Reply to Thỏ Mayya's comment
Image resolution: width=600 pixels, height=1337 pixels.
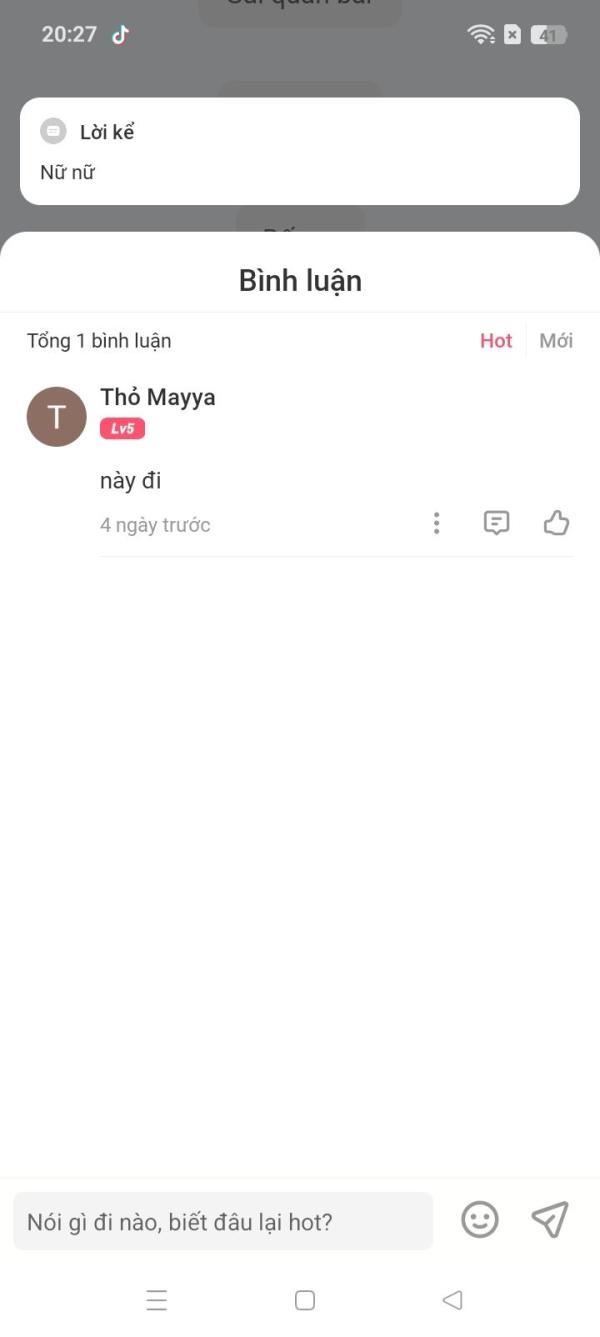coord(496,523)
